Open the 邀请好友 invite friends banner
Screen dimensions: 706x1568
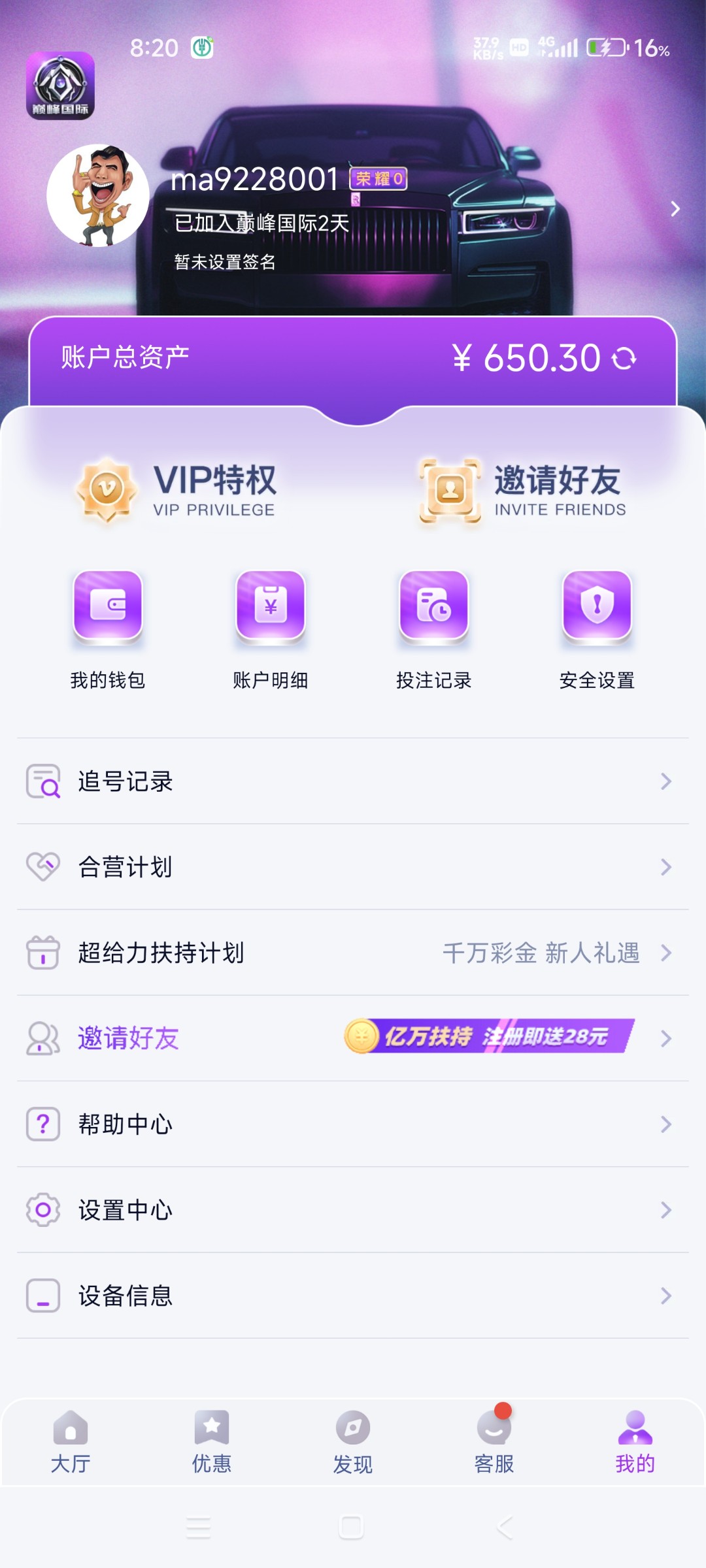coord(522,490)
